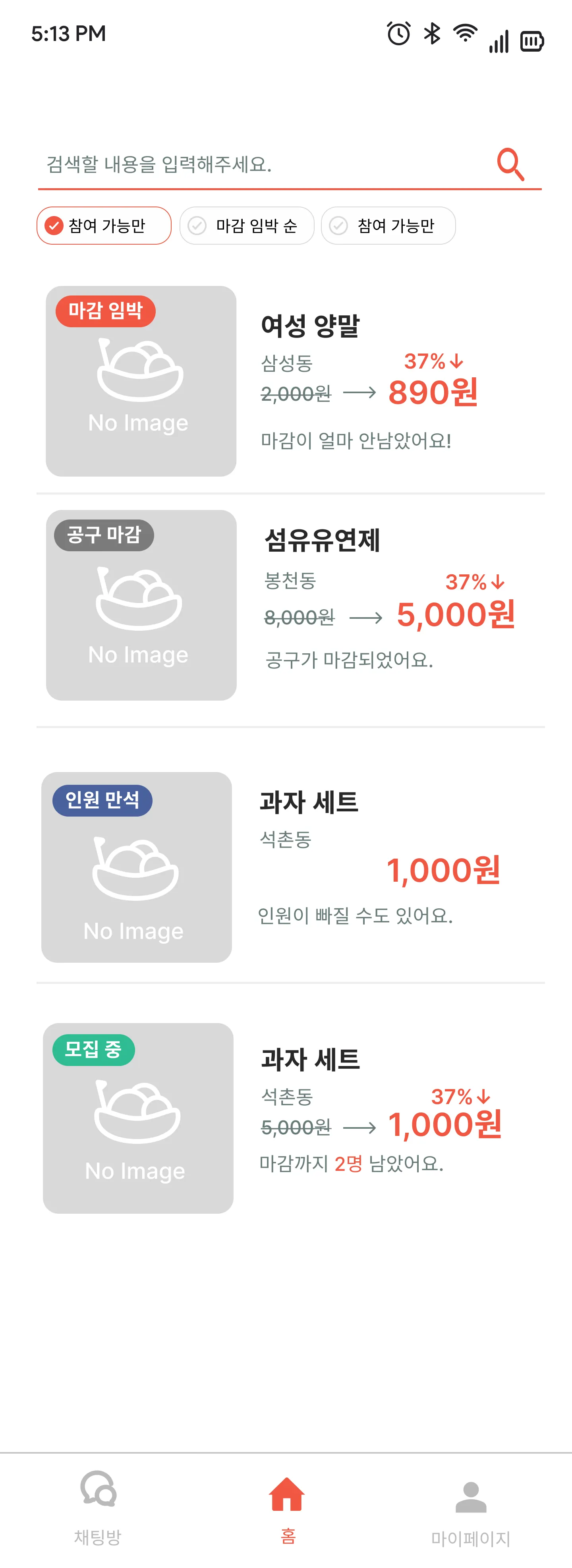The height and width of the screenshot is (1568, 572).
Task: Enable the 마감 임박 순 sort chip
Action: point(246,226)
